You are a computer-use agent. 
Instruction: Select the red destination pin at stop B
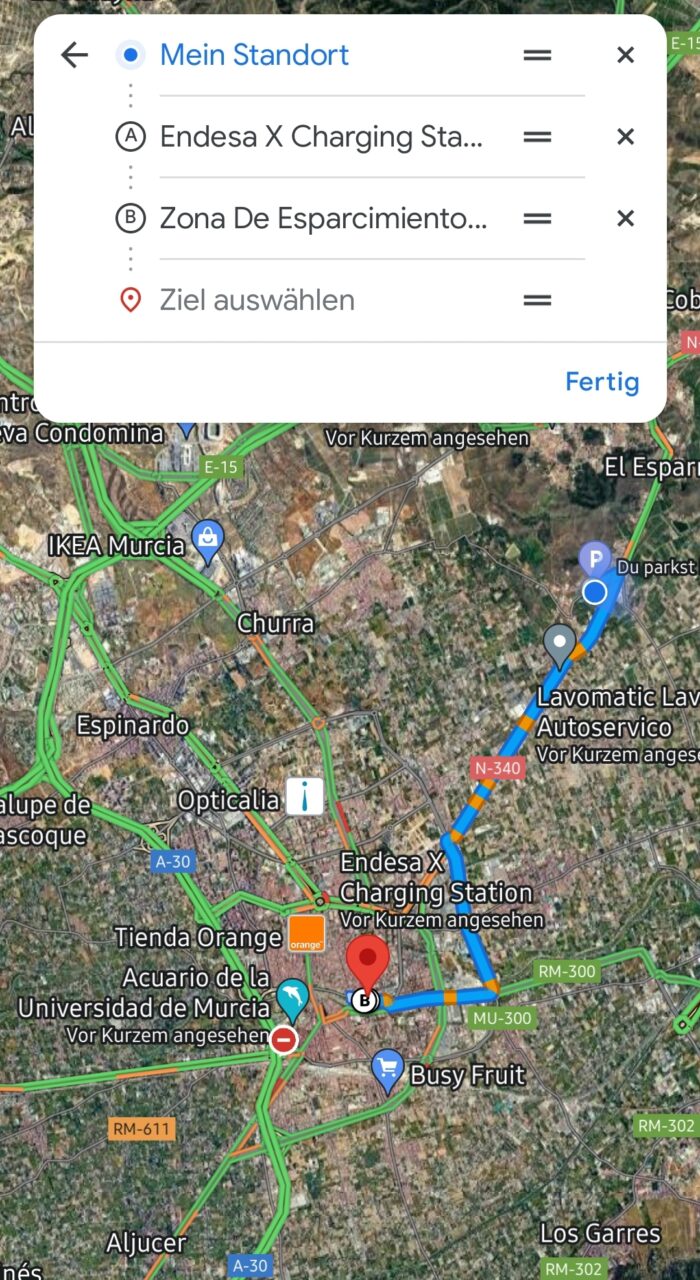click(x=368, y=964)
